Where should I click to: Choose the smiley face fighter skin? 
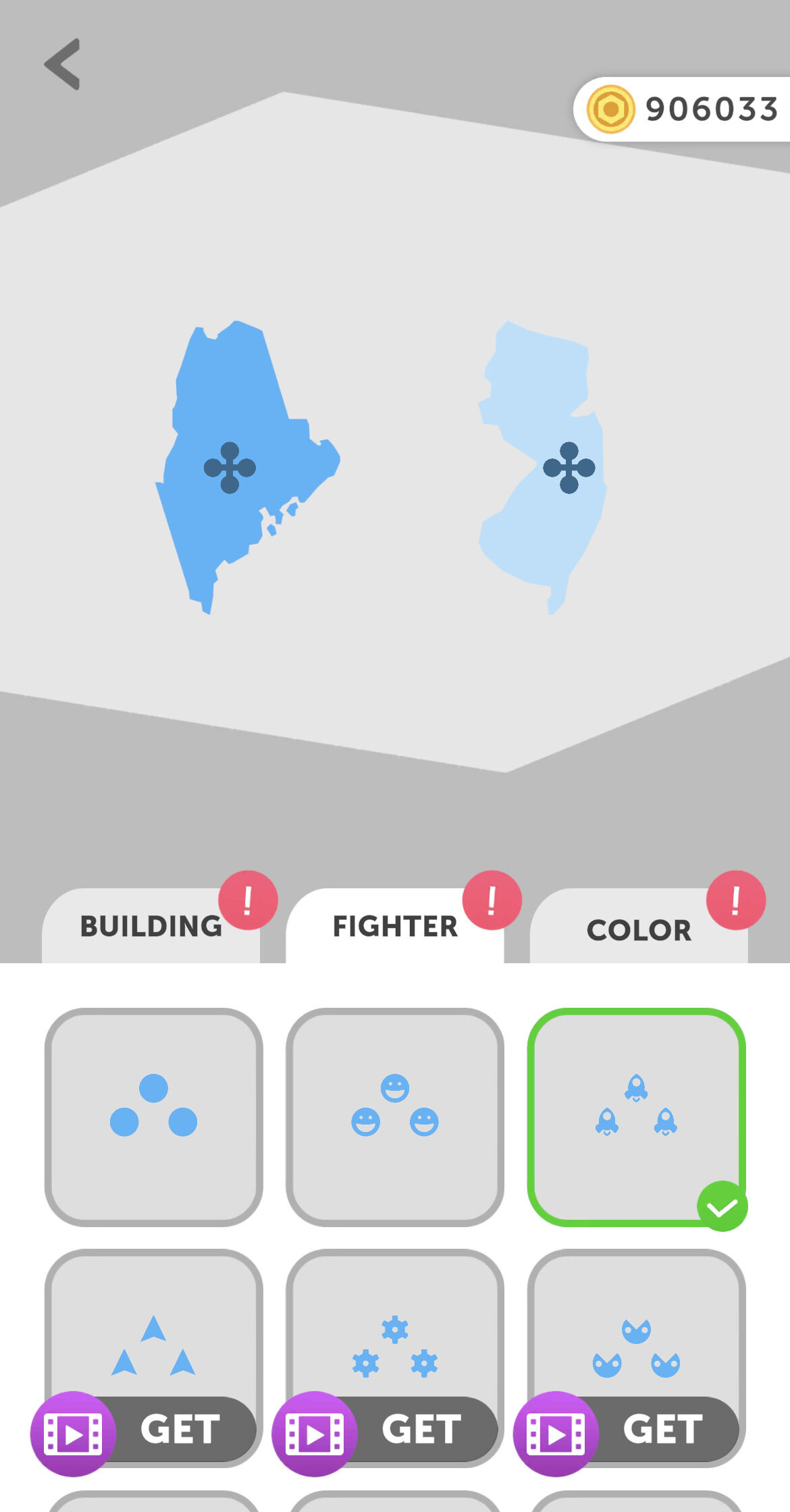coord(395,1116)
